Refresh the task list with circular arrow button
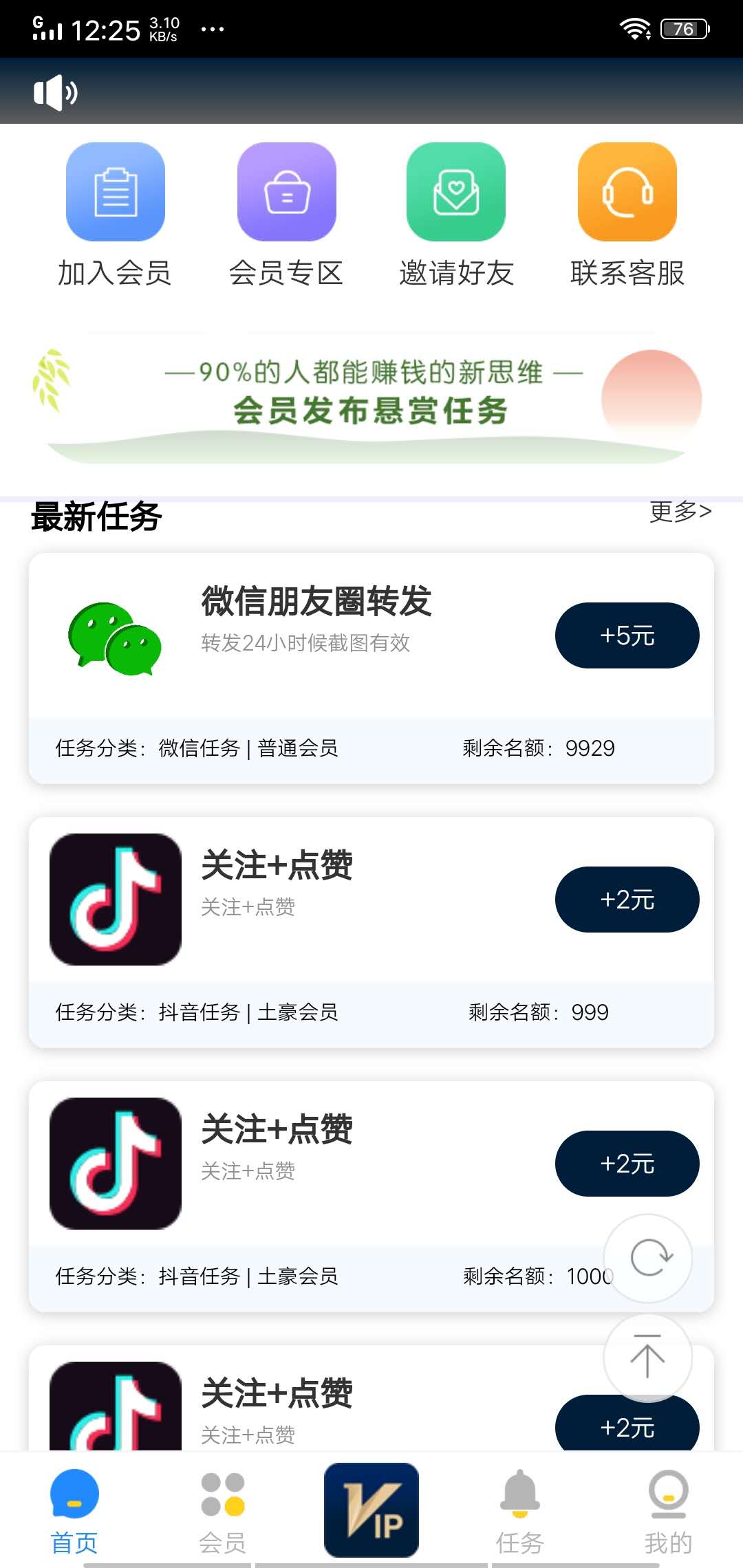The image size is (743, 1568). pyautogui.click(x=647, y=1259)
